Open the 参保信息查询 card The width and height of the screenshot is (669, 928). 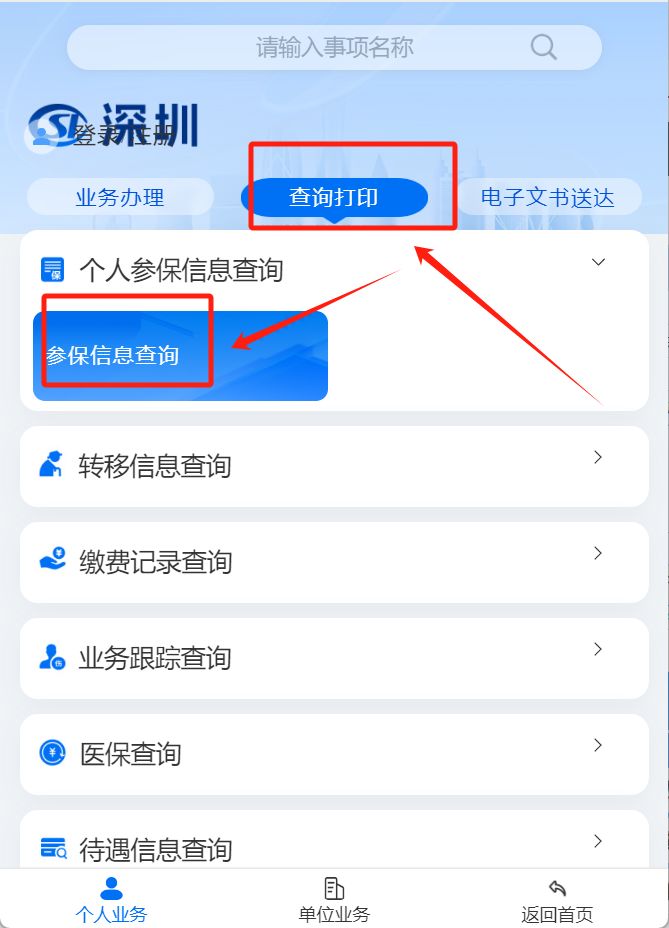tap(180, 356)
